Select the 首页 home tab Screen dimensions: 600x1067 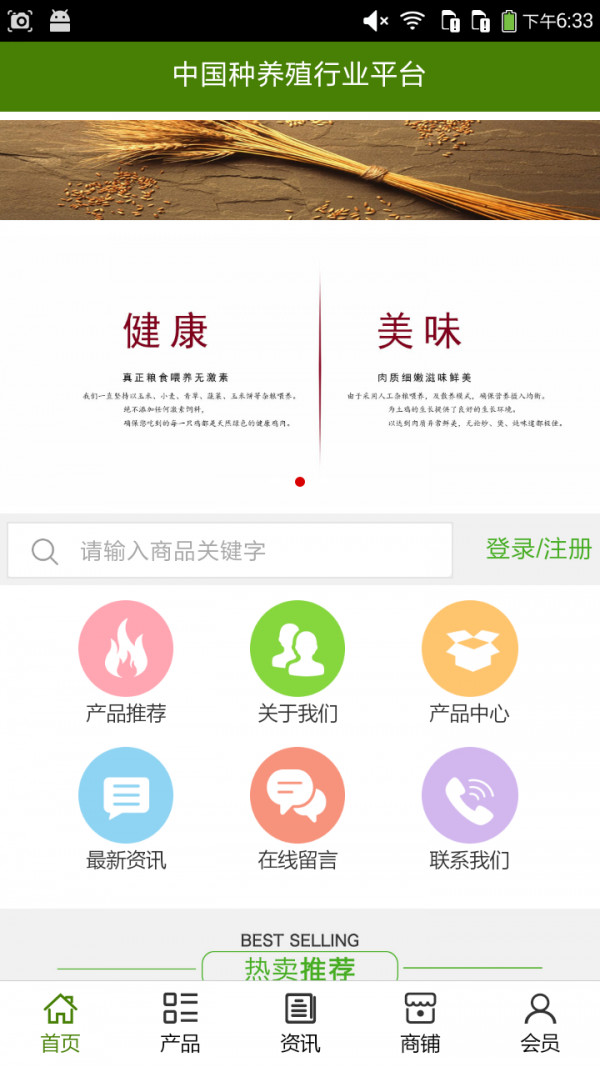point(60,1023)
